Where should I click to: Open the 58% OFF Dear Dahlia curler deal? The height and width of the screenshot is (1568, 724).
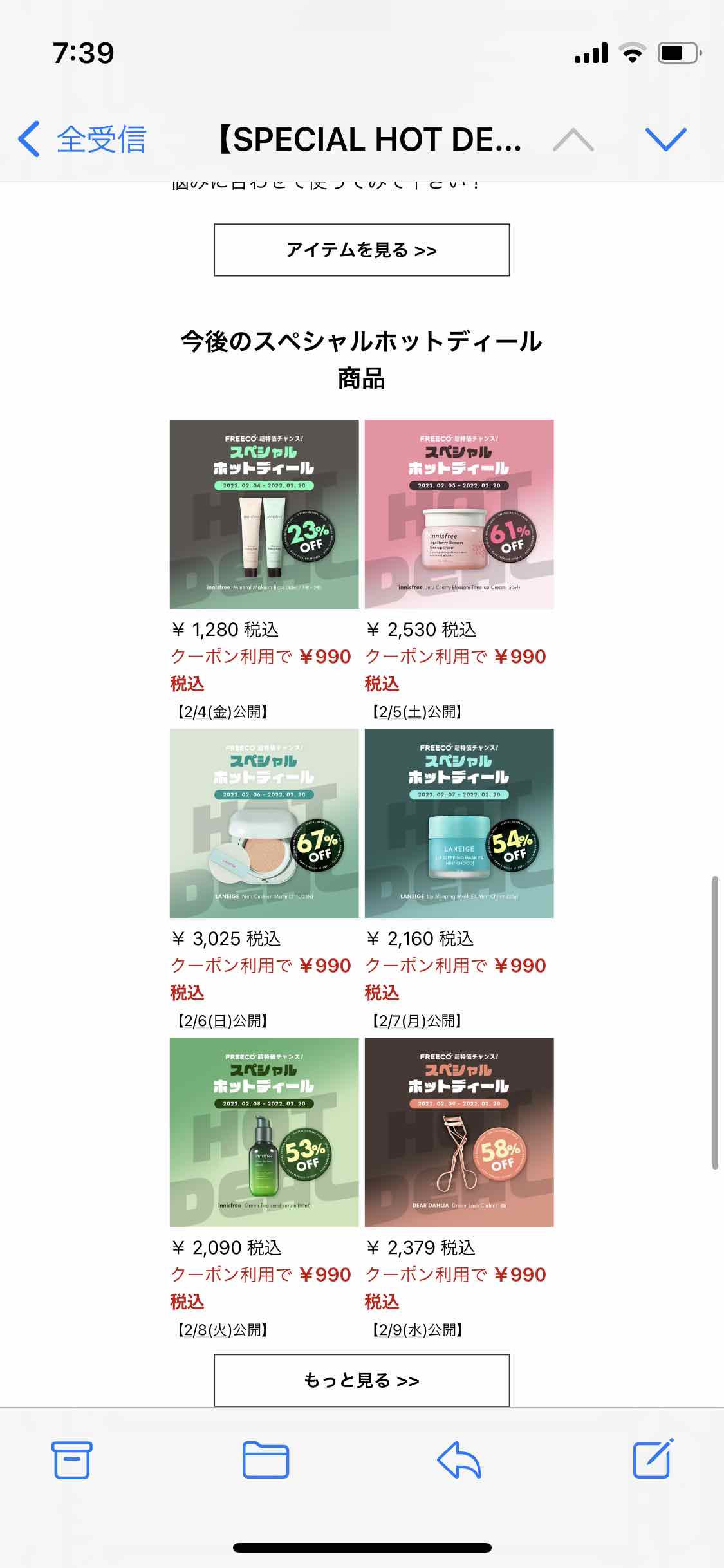click(459, 1132)
